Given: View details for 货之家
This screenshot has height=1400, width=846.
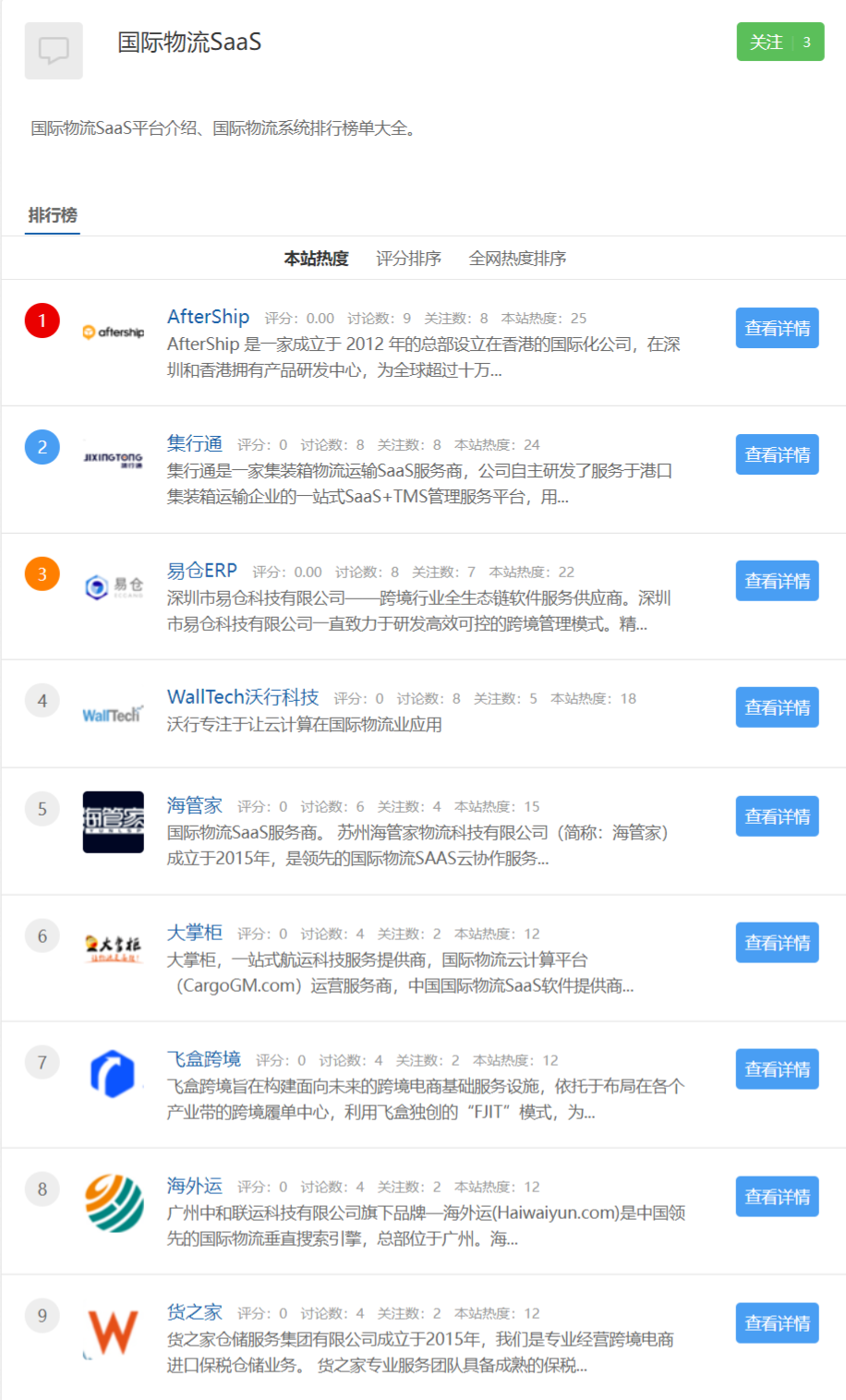Looking at the screenshot, I should 777,1323.
